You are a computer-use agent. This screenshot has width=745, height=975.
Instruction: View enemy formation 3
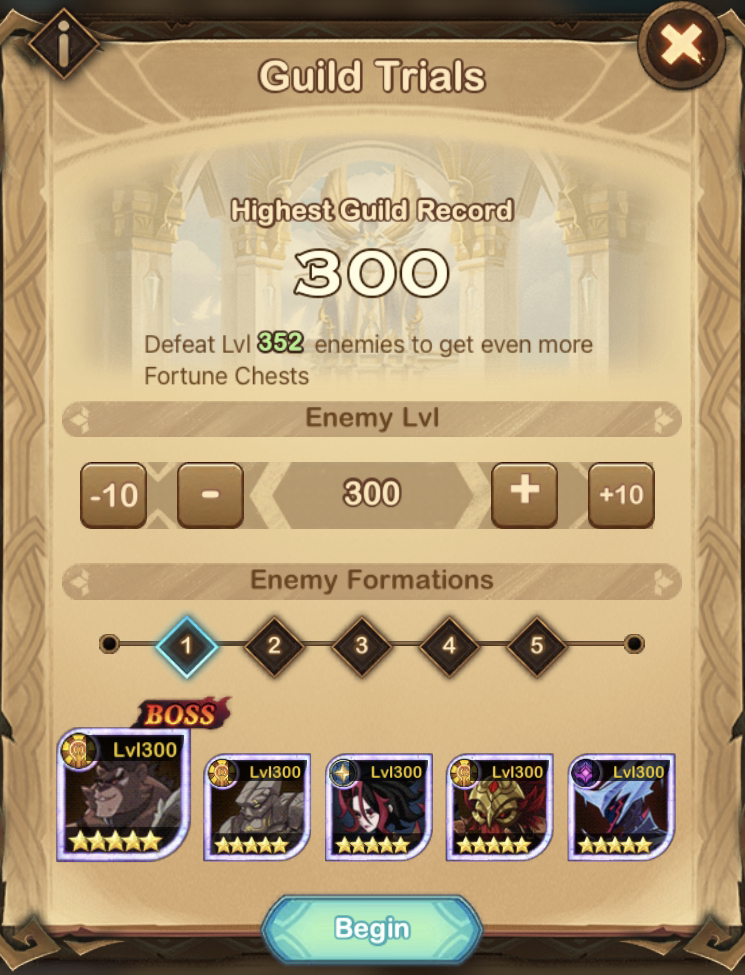(361, 645)
